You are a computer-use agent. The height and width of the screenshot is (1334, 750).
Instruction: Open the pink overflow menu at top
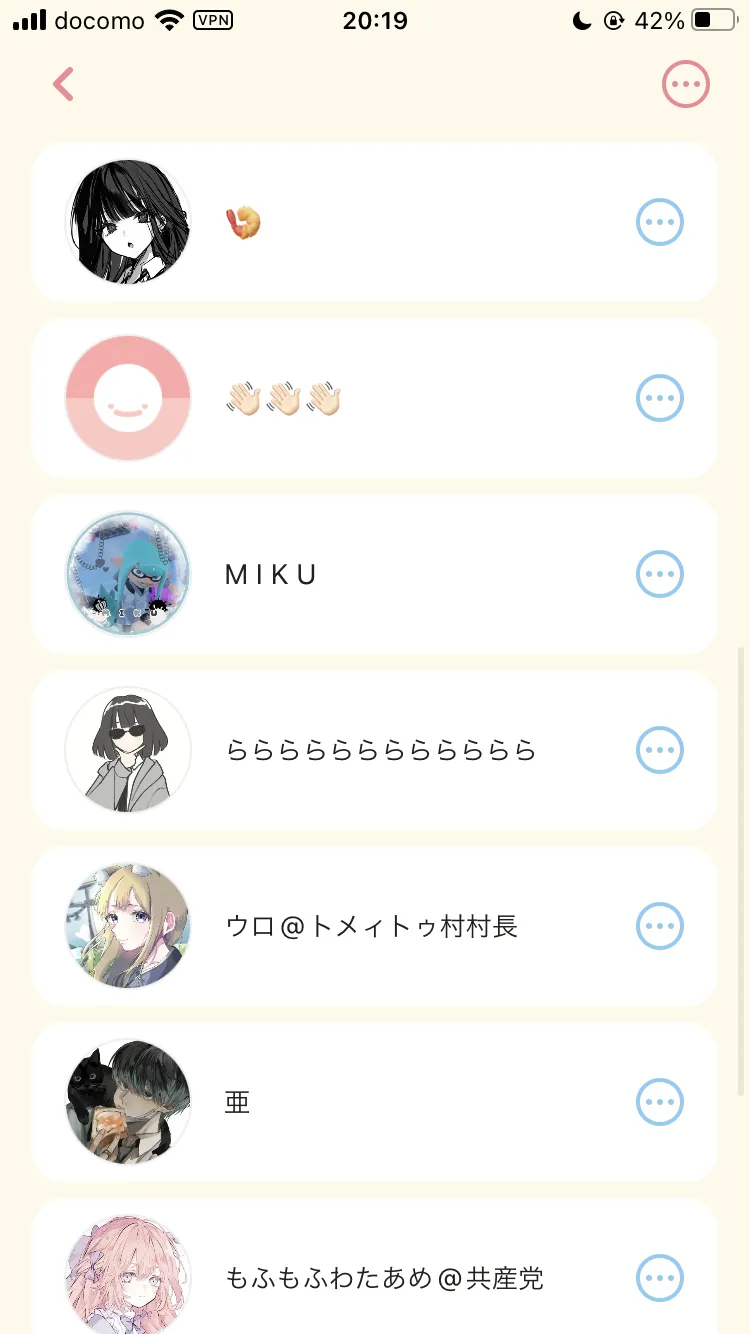686,85
